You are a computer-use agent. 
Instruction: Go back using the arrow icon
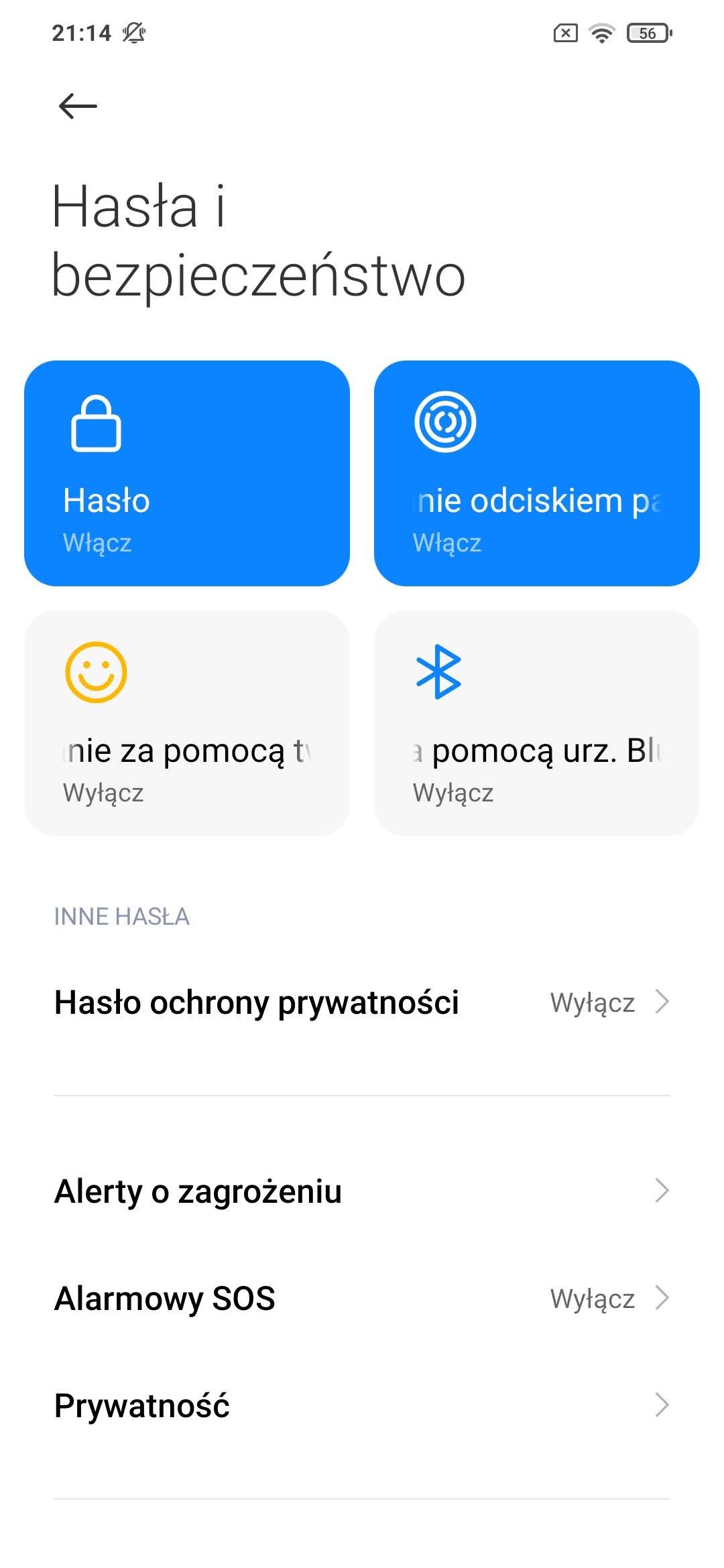pos(78,106)
